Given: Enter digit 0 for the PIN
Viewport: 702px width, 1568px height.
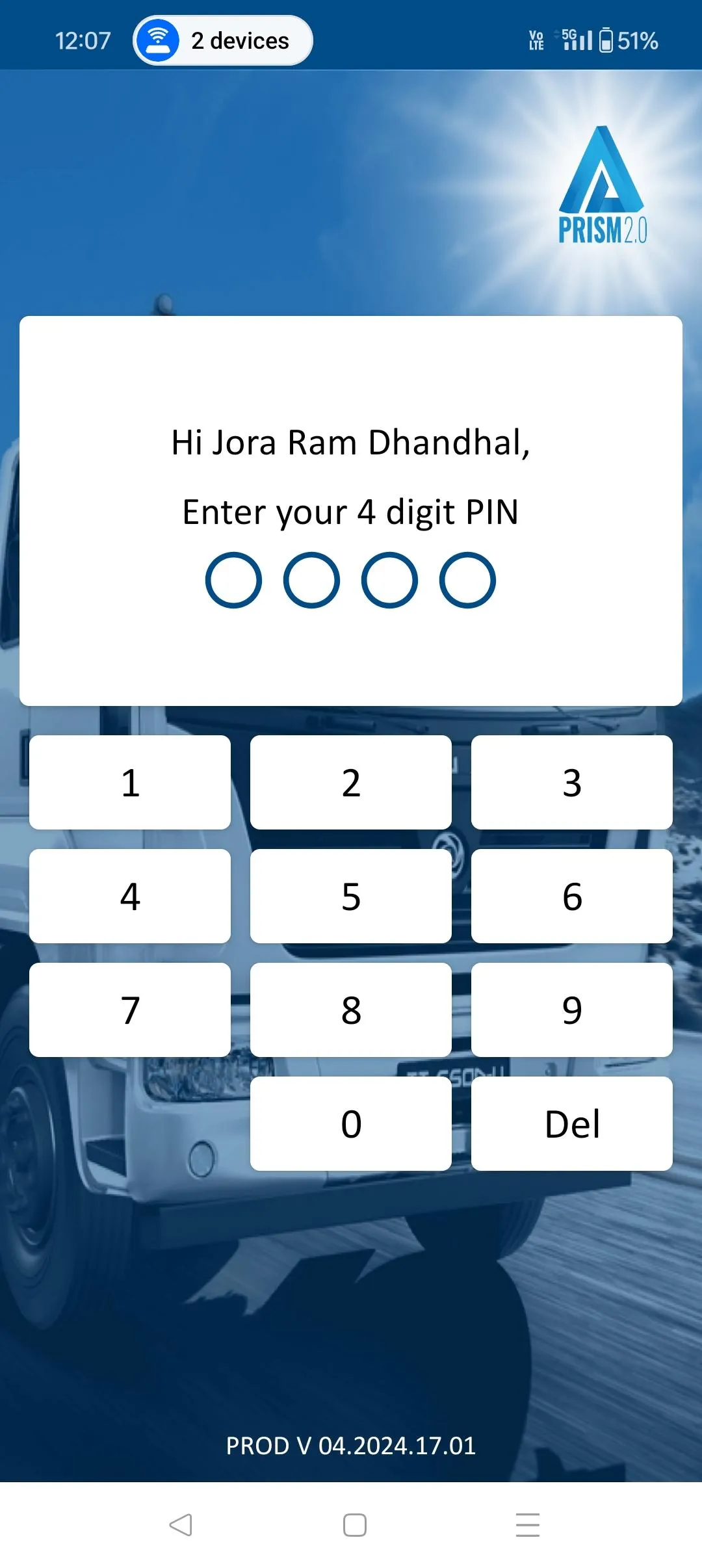Looking at the screenshot, I should tap(351, 1123).
